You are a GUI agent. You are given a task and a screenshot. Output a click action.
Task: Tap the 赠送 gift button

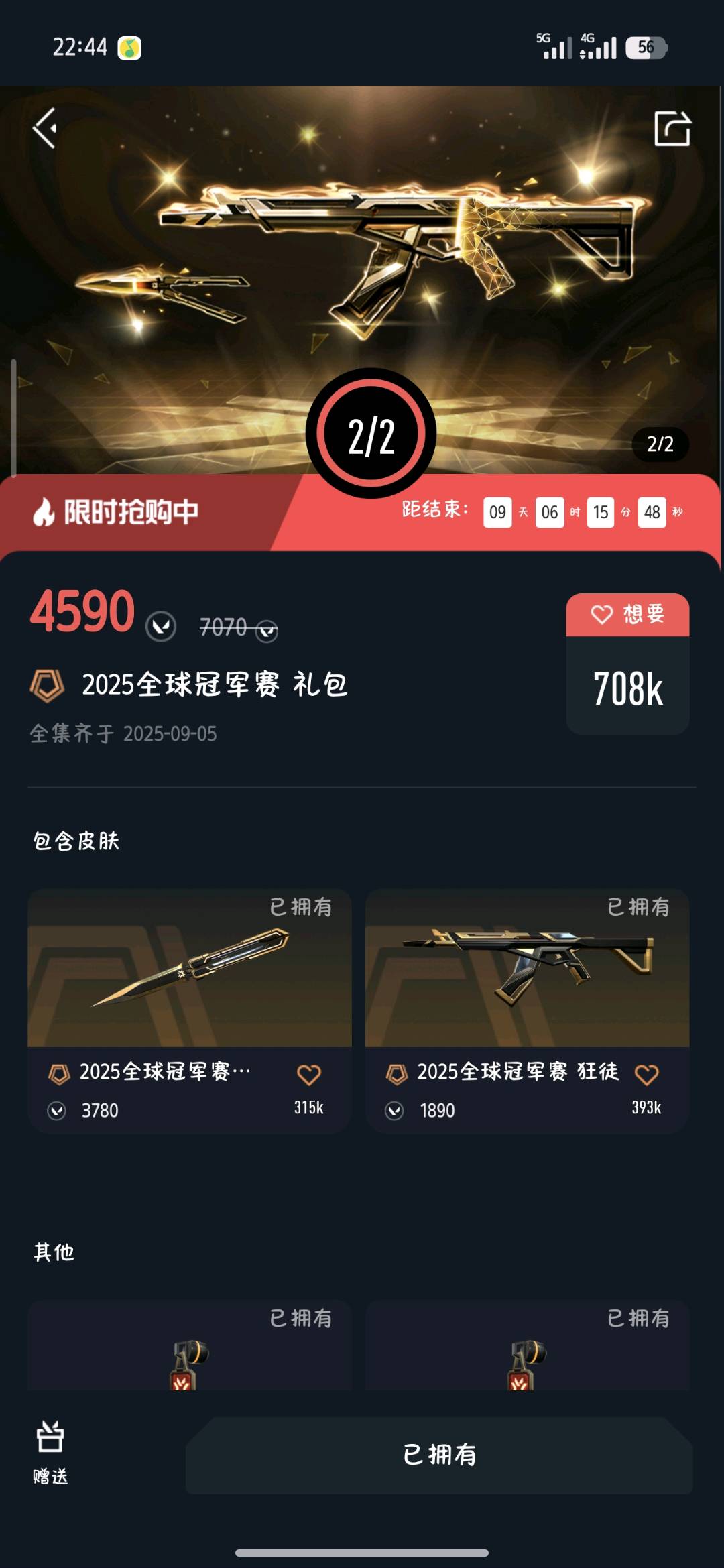coord(50,1452)
